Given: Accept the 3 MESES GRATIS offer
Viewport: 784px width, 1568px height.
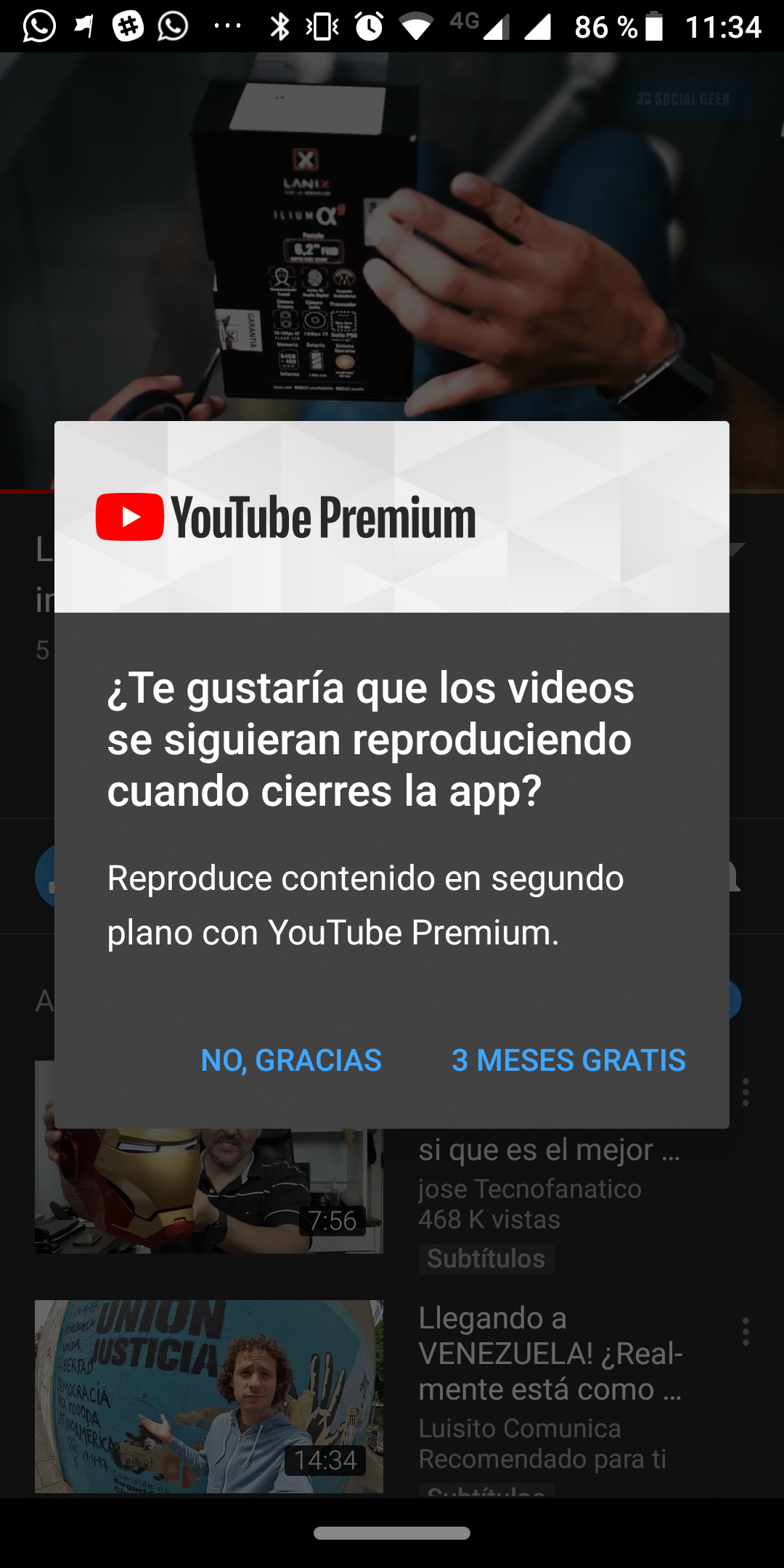Looking at the screenshot, I should [568, 1061].
